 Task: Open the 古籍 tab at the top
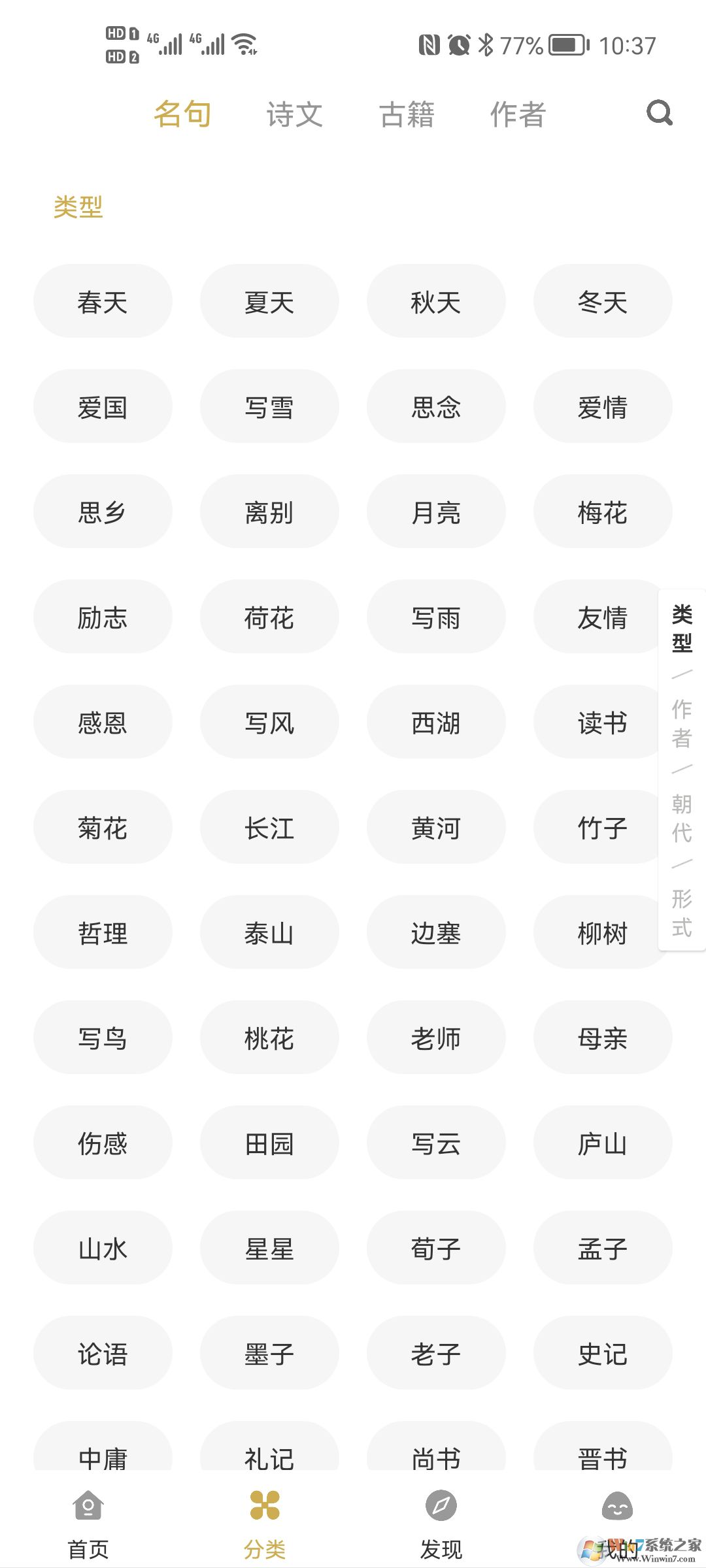click(406, 113)
